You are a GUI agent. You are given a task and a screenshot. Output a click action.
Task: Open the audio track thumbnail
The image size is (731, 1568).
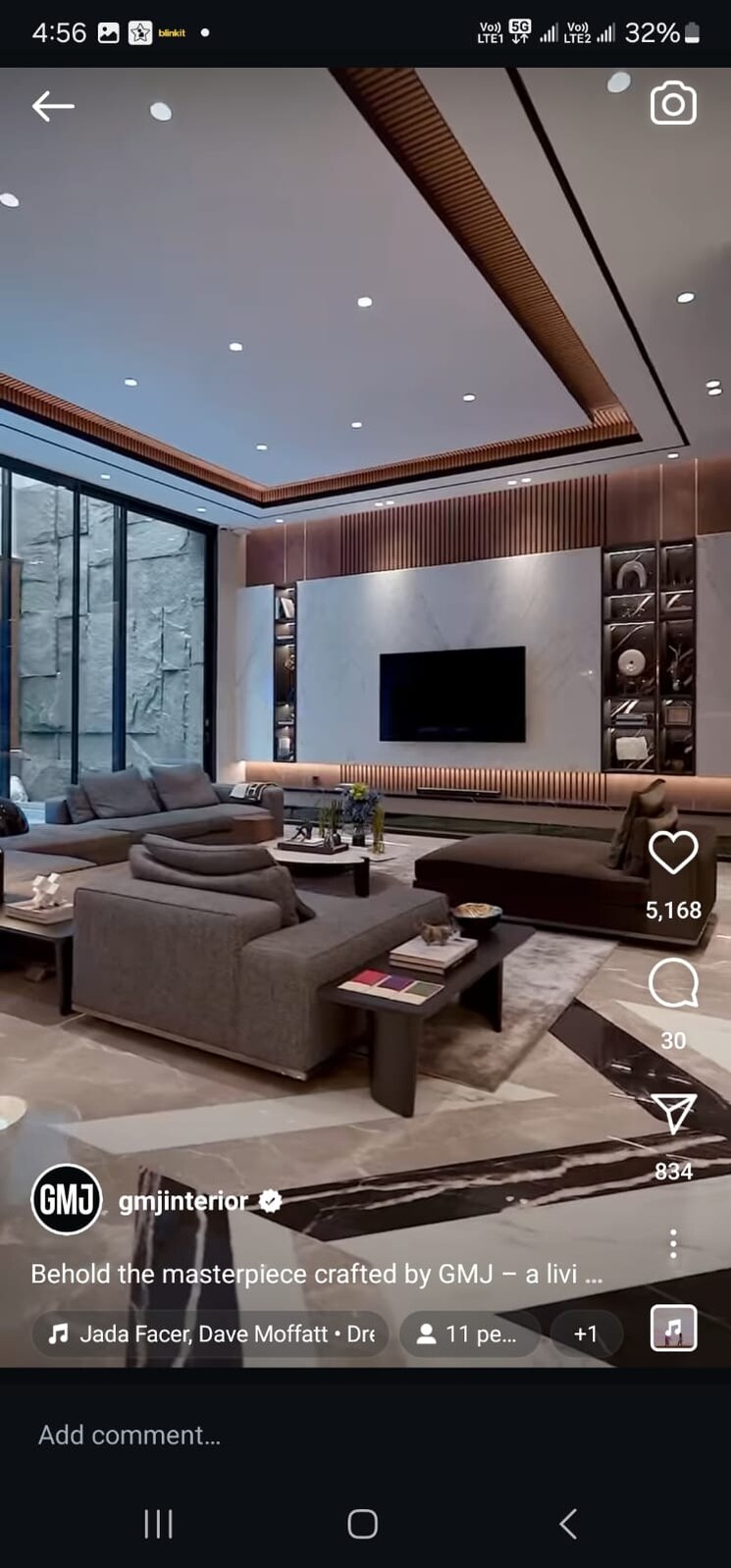click(673, 1329)
